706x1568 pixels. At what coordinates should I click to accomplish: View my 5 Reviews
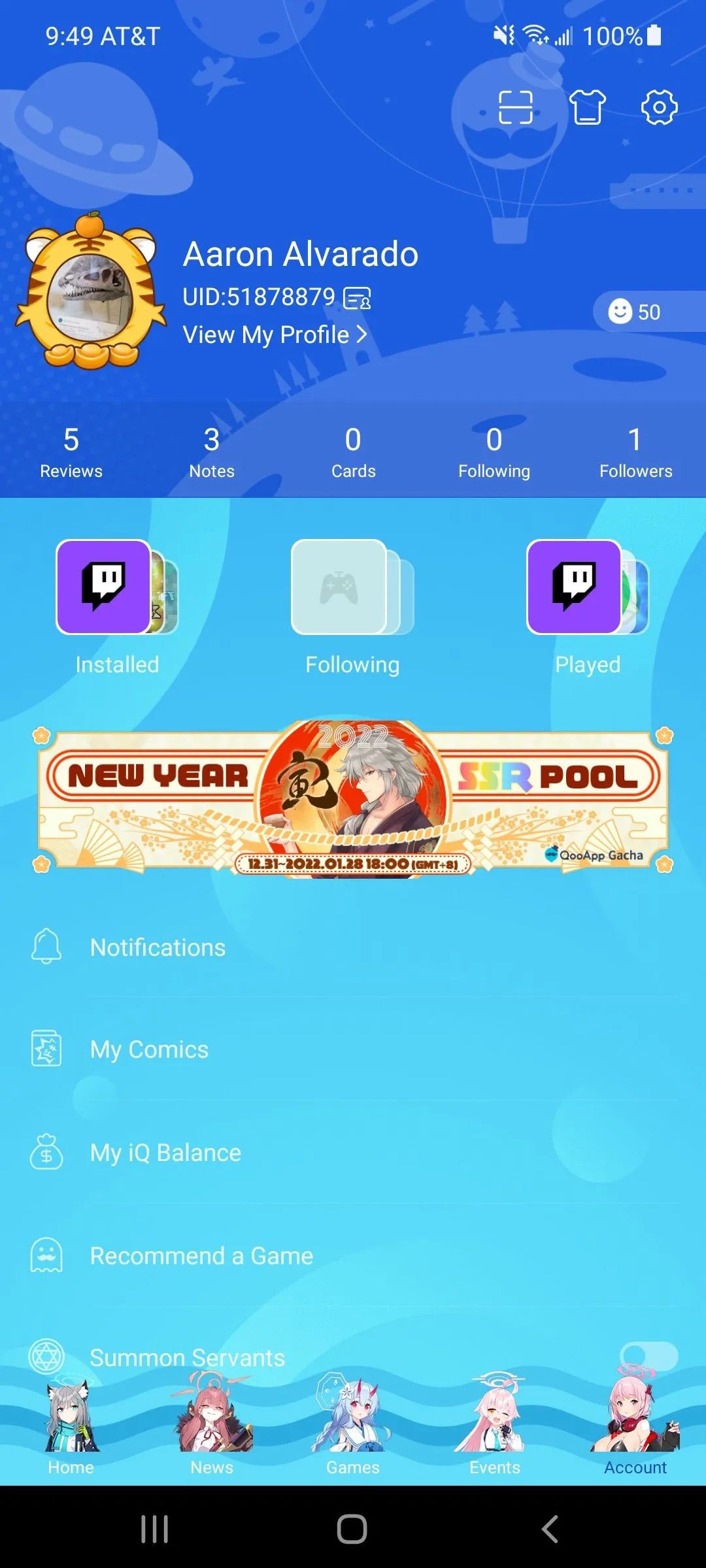click(71, 452)
